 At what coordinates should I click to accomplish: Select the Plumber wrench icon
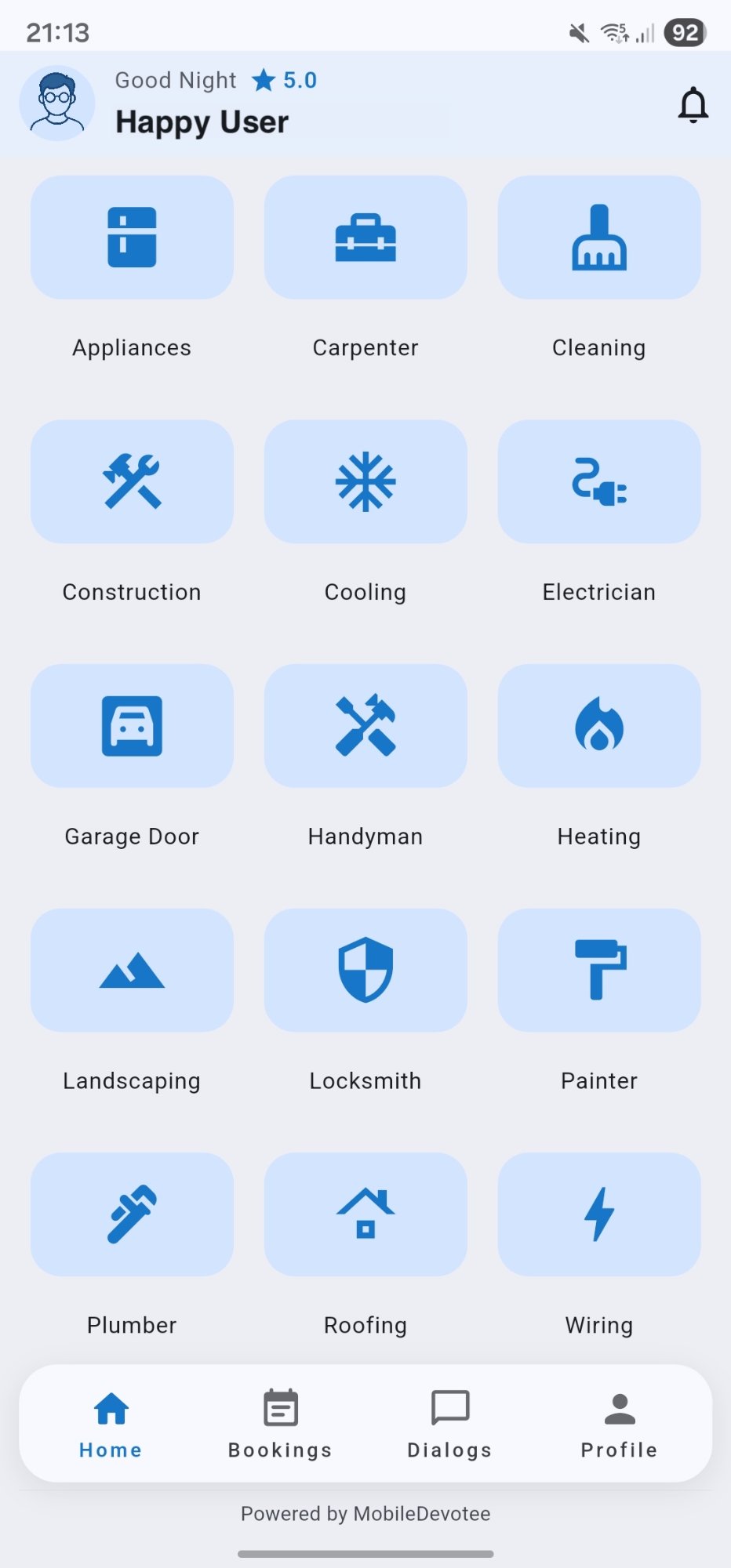coord(131,1215)
